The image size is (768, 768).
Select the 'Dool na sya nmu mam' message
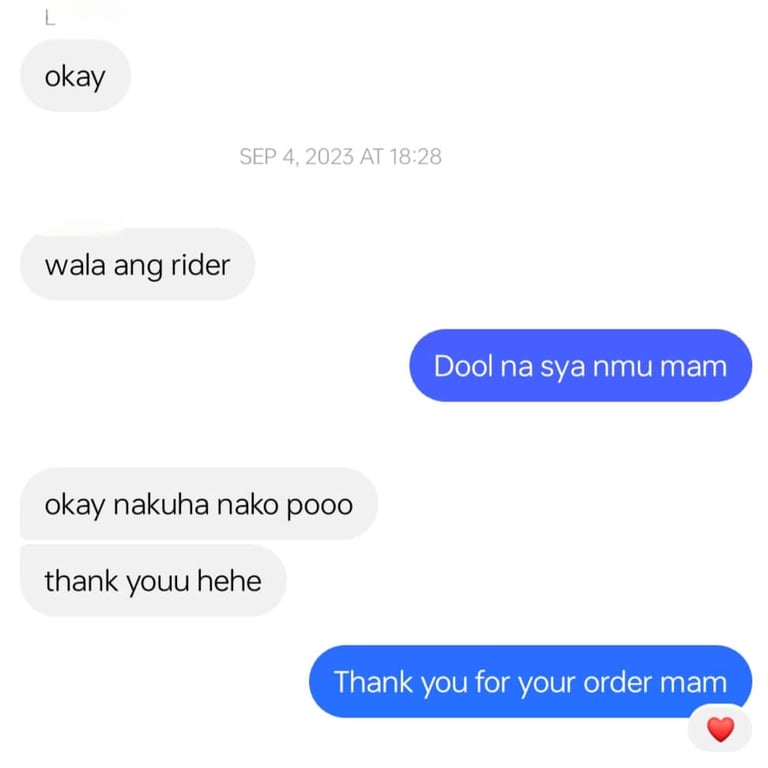pyautogui.click(x=580, y=366)
